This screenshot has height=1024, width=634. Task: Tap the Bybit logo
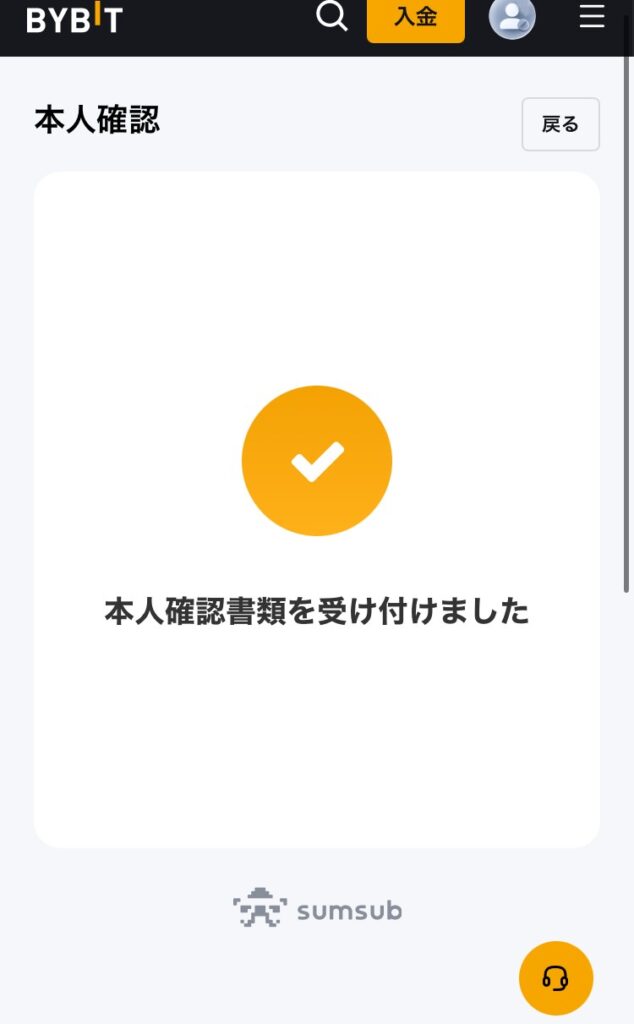tap(74, 20)
